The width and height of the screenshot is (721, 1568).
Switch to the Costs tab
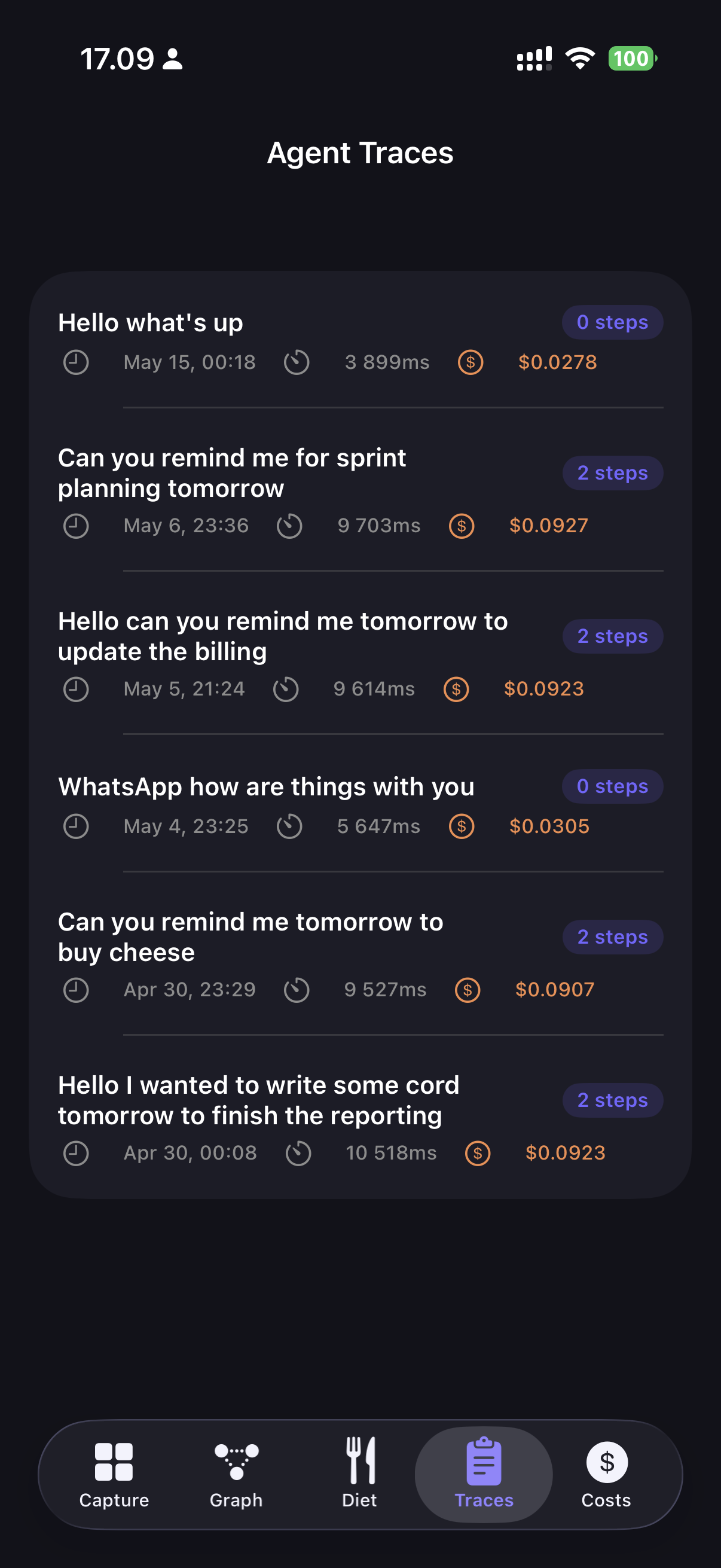607,1474
